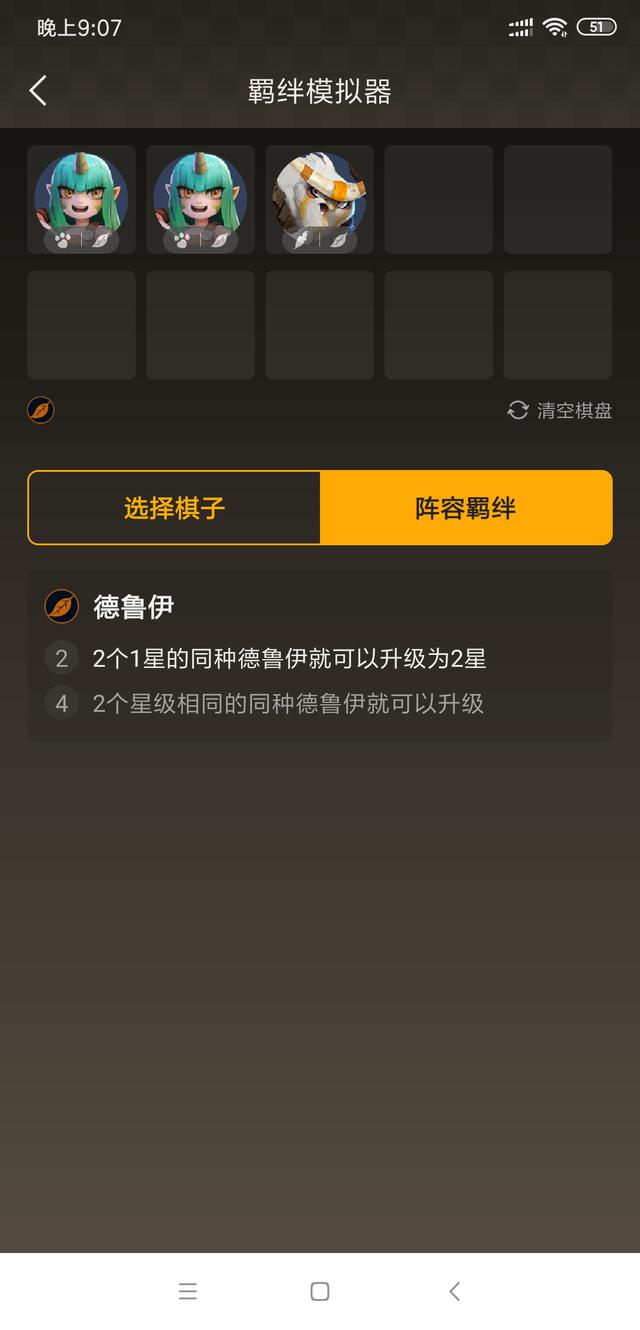The image size is (640, 1330).
Task: Switch to the 选择棋子 tab
Action: pyautogui.click(x=174, y=508)
